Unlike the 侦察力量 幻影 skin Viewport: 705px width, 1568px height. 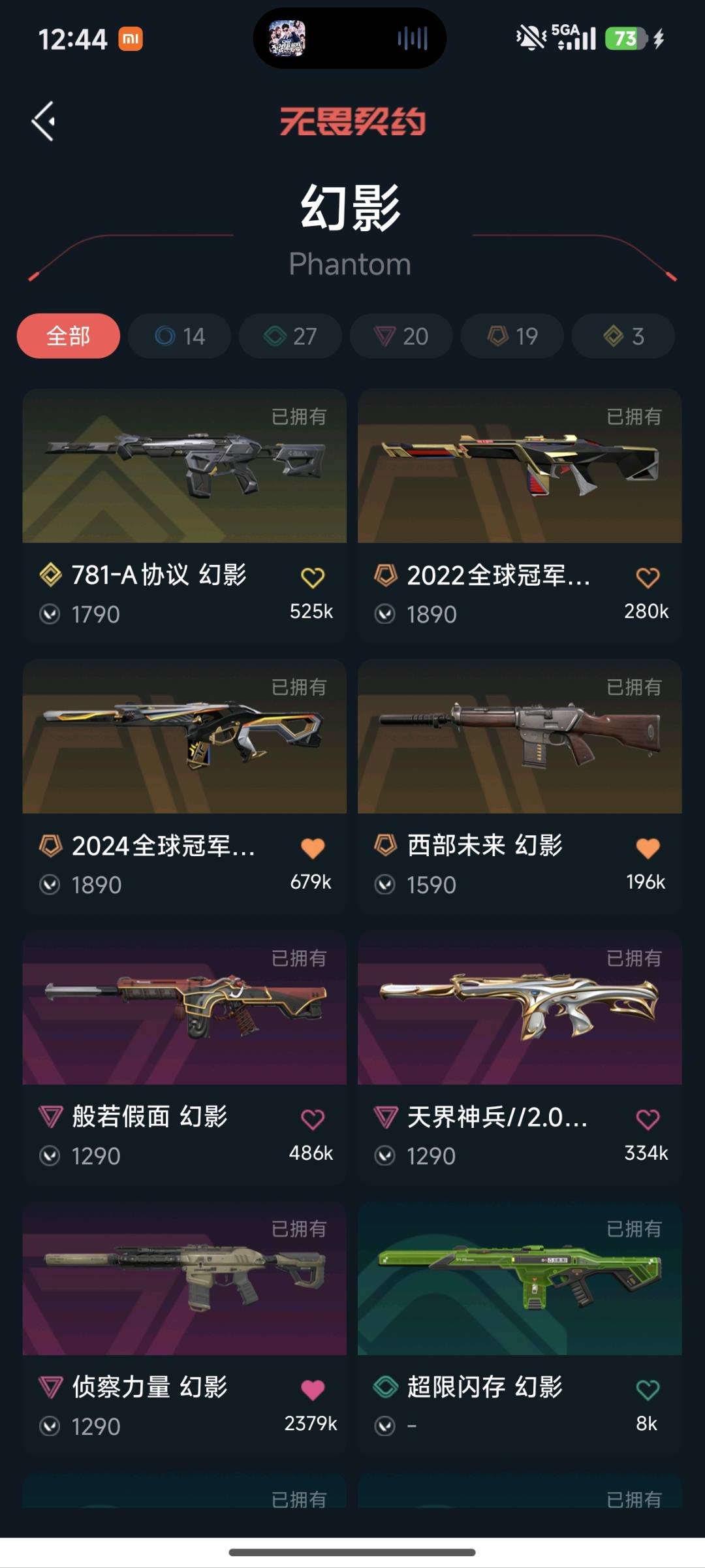(x=313, y=1390)
